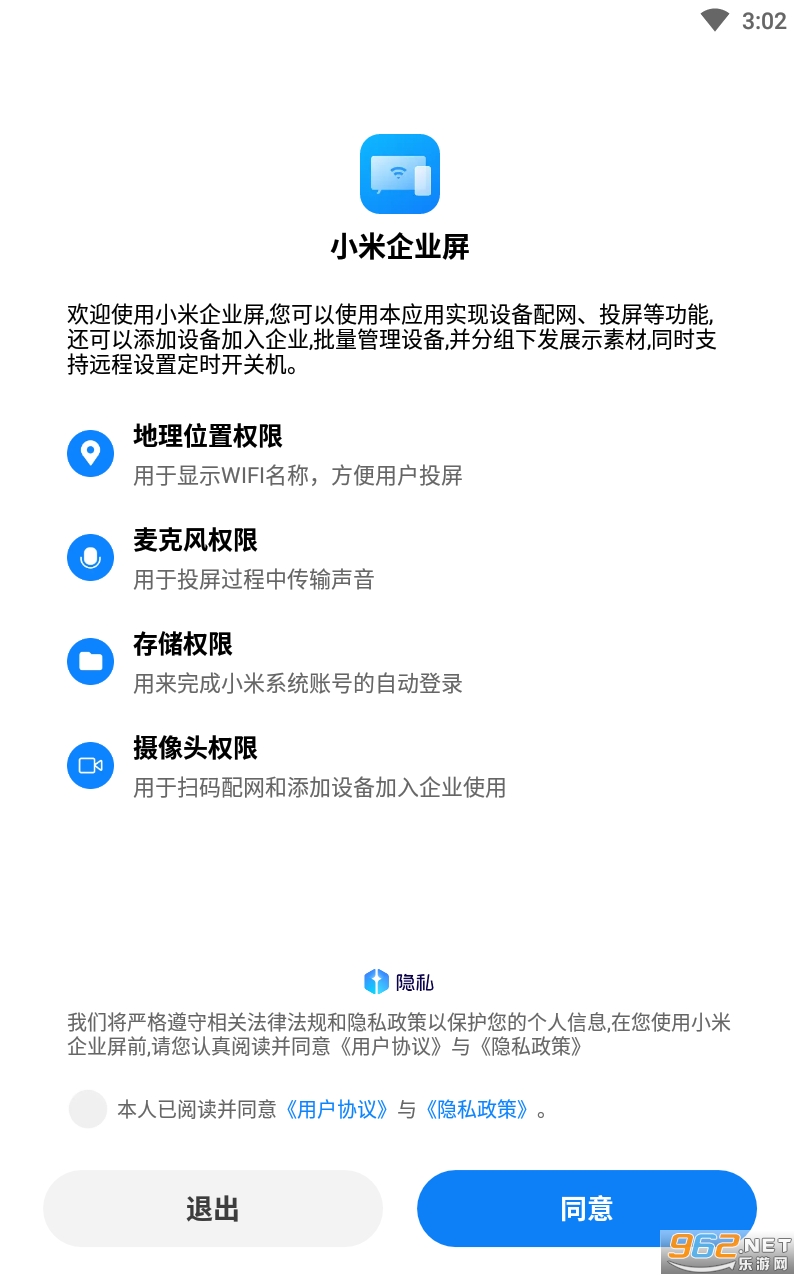Check the agreement confirmation checkbox
The width and height of the screenshot is (800, 1280).
tap(88, 1109)
